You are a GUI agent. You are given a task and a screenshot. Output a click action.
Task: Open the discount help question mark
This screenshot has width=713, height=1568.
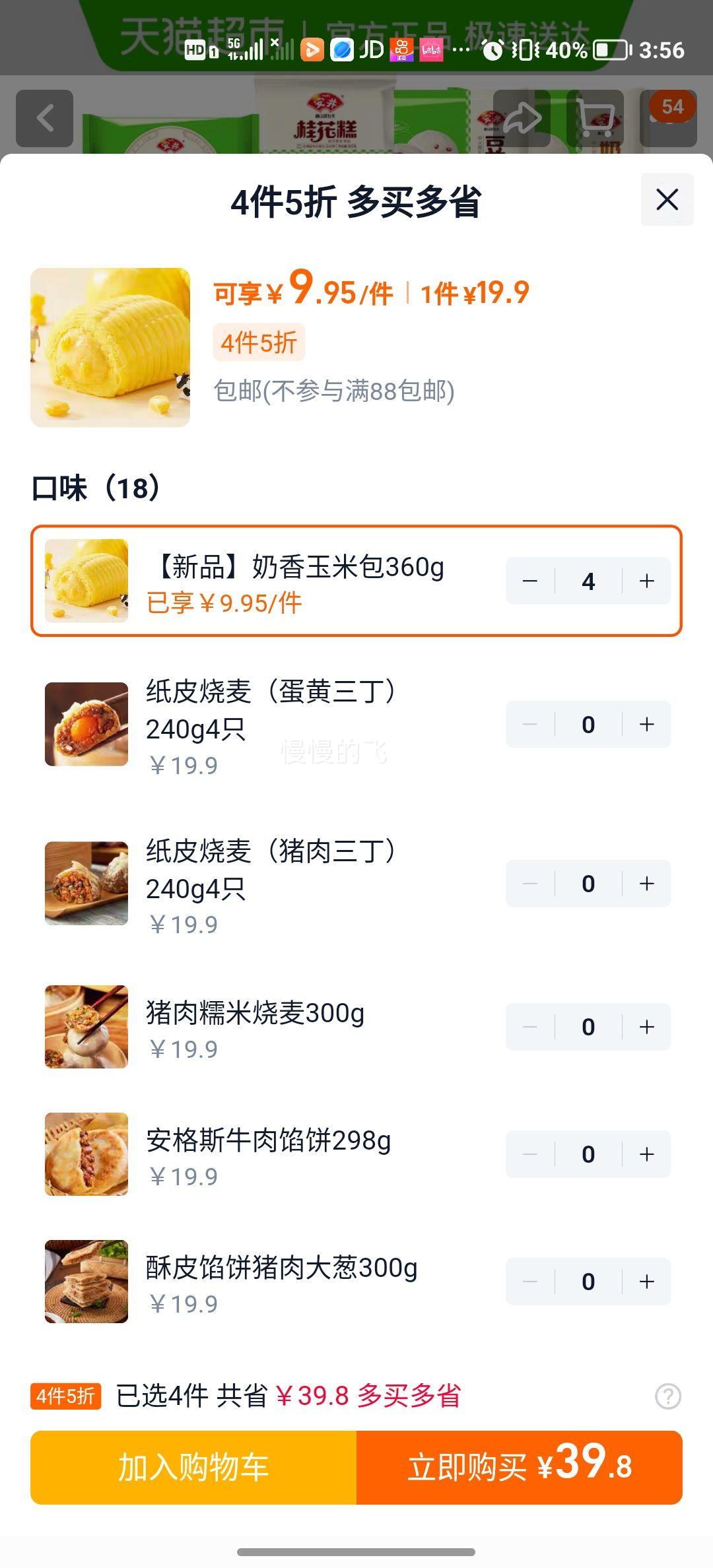coord(667,1396)
